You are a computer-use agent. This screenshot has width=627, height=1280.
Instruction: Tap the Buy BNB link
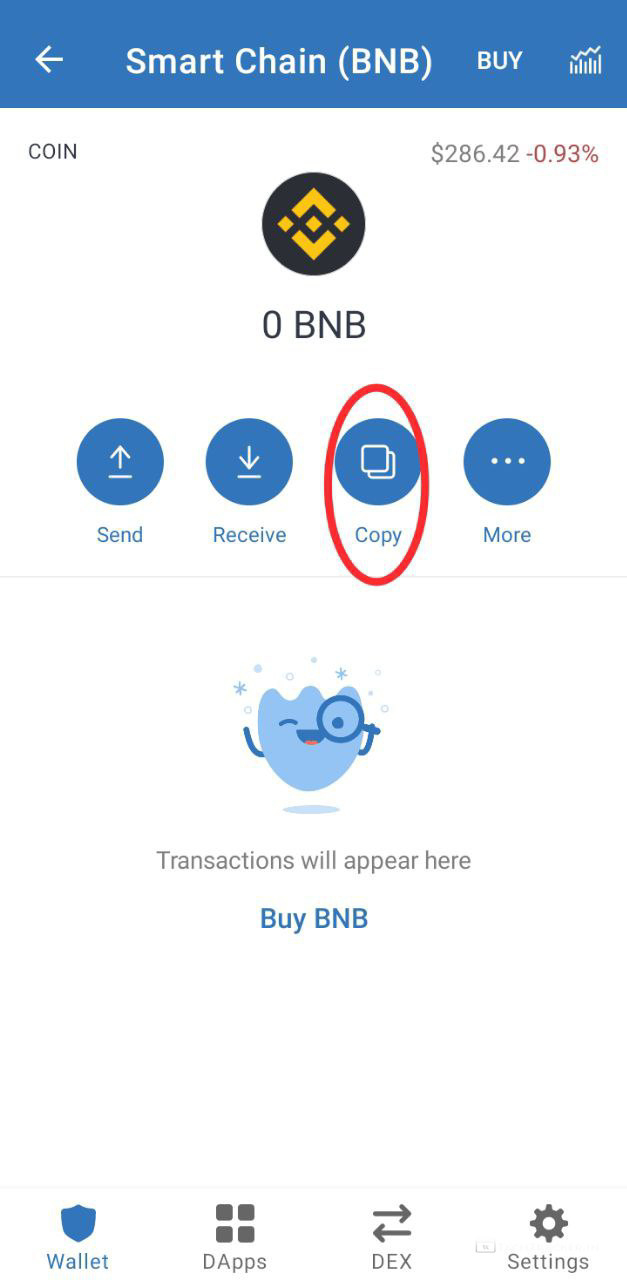pyautogui.click(x=314, y=918)
